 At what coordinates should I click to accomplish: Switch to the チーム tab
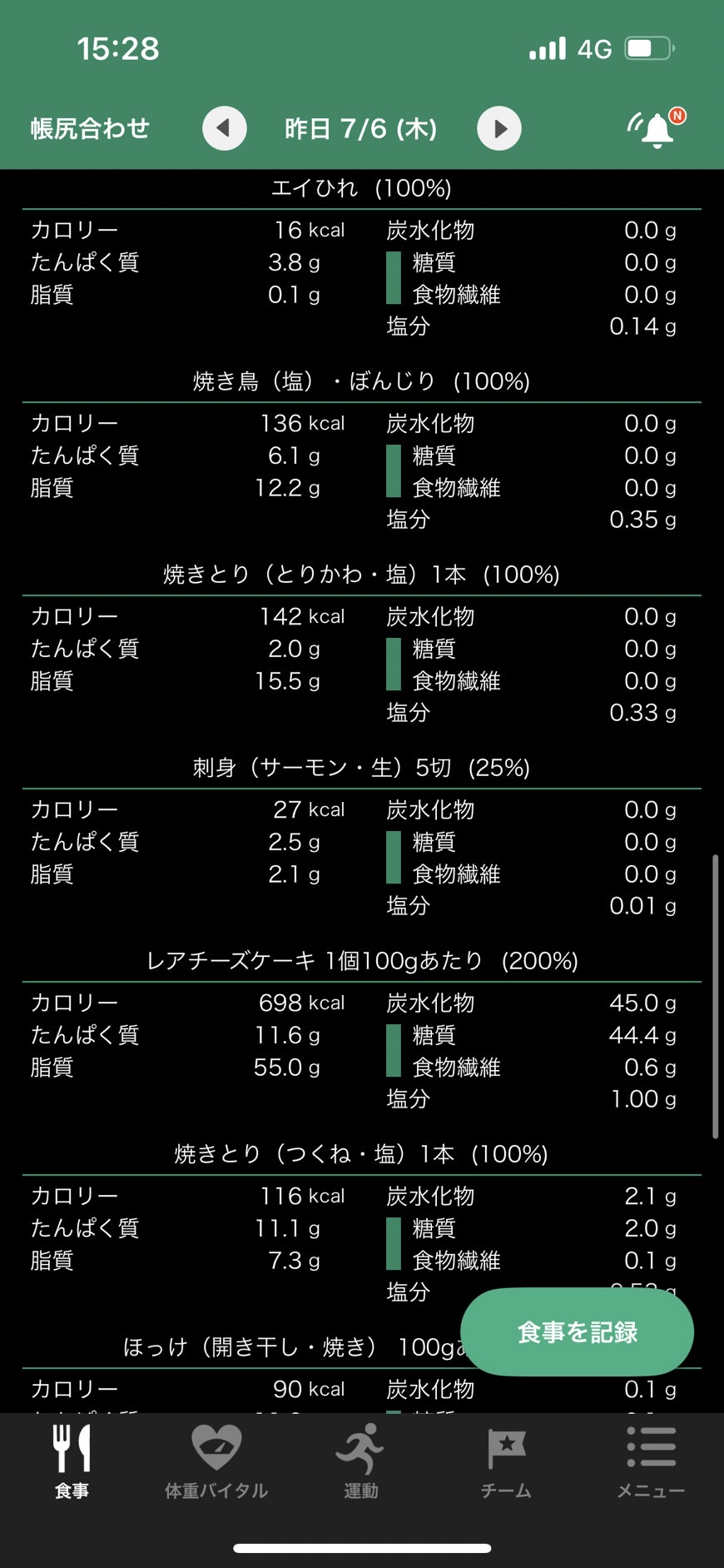[506, 1462]
